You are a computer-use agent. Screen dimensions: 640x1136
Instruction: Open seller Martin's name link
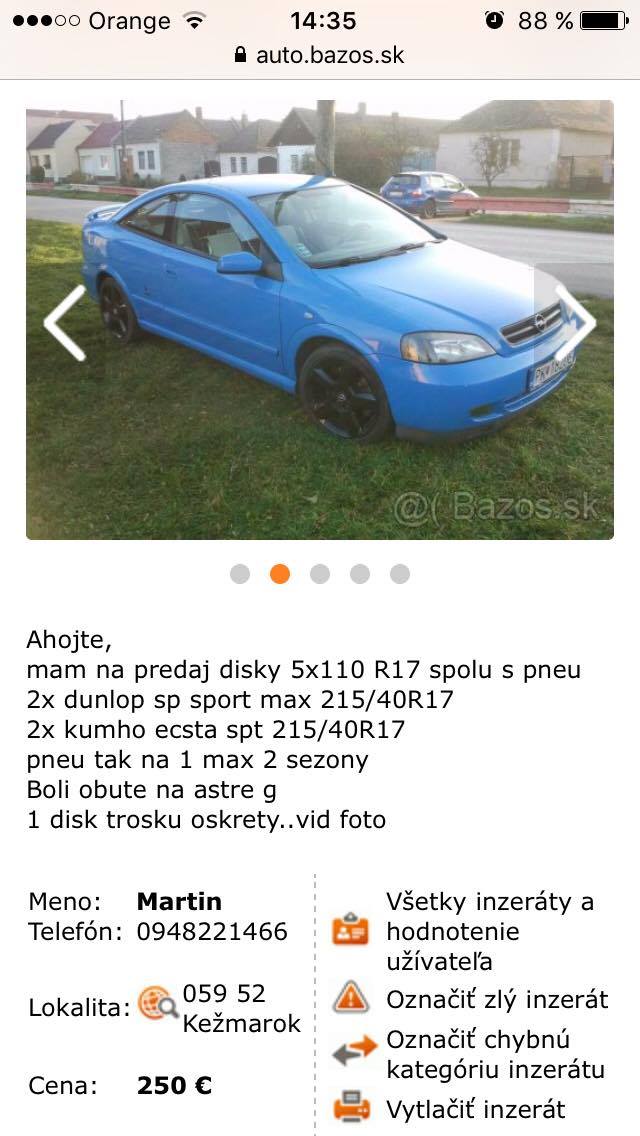point(179,902)
